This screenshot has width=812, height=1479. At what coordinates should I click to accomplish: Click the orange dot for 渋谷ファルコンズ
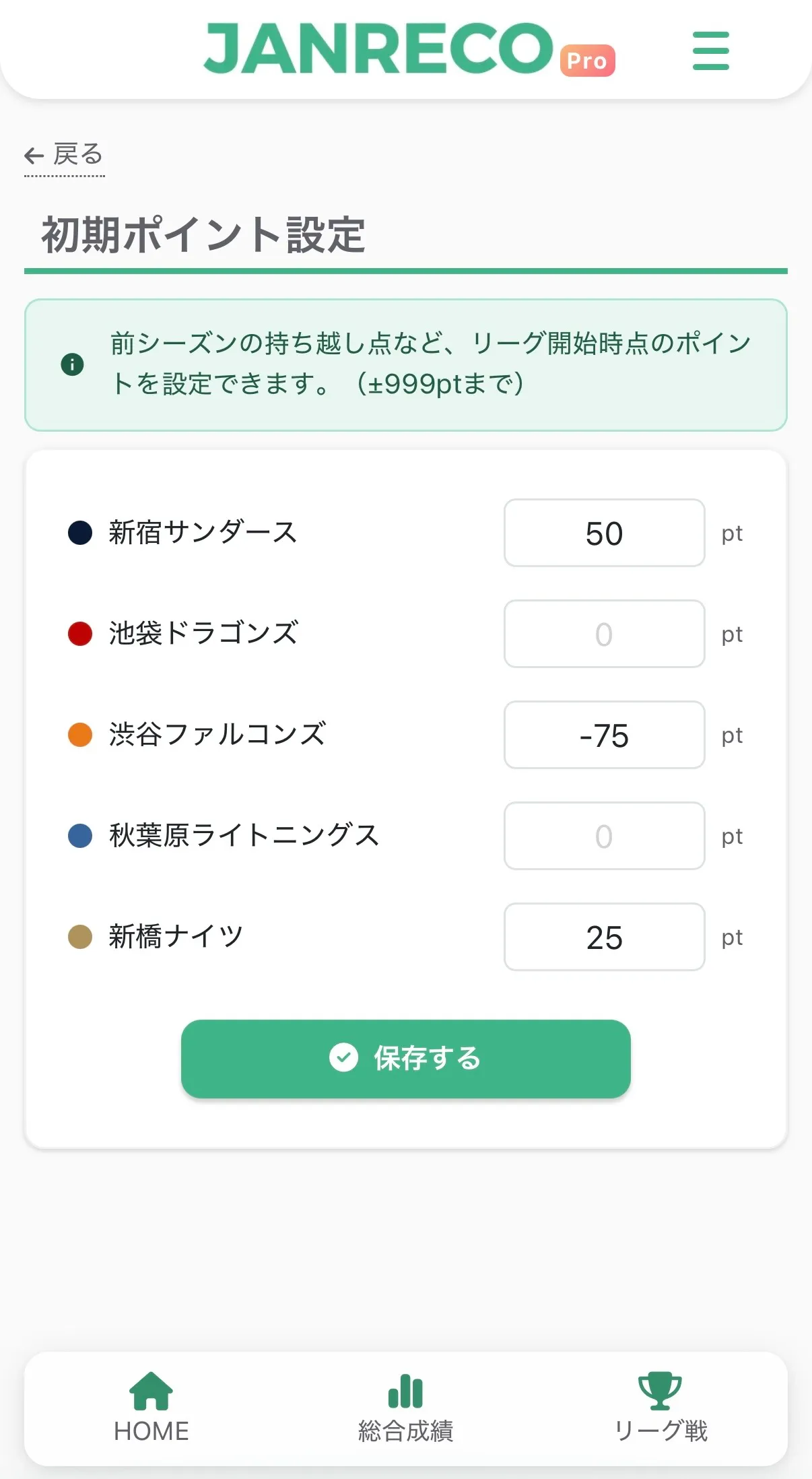pos(79,735)
